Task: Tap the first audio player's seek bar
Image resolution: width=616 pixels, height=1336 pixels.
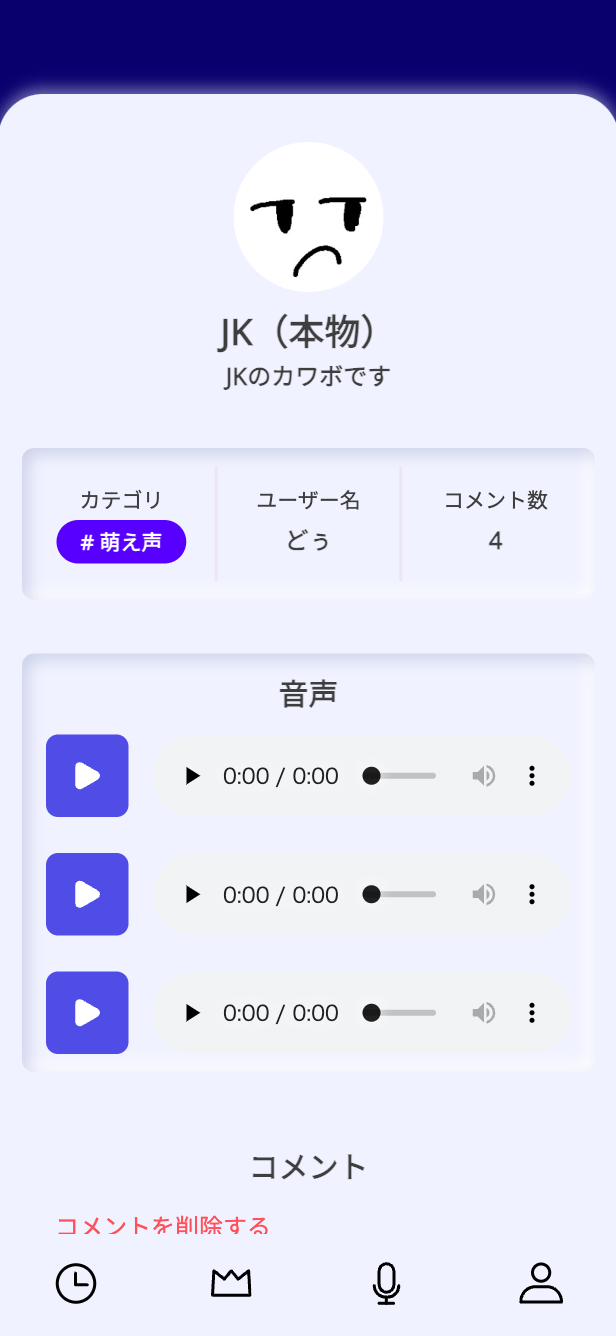Action: tap(399, 776)
